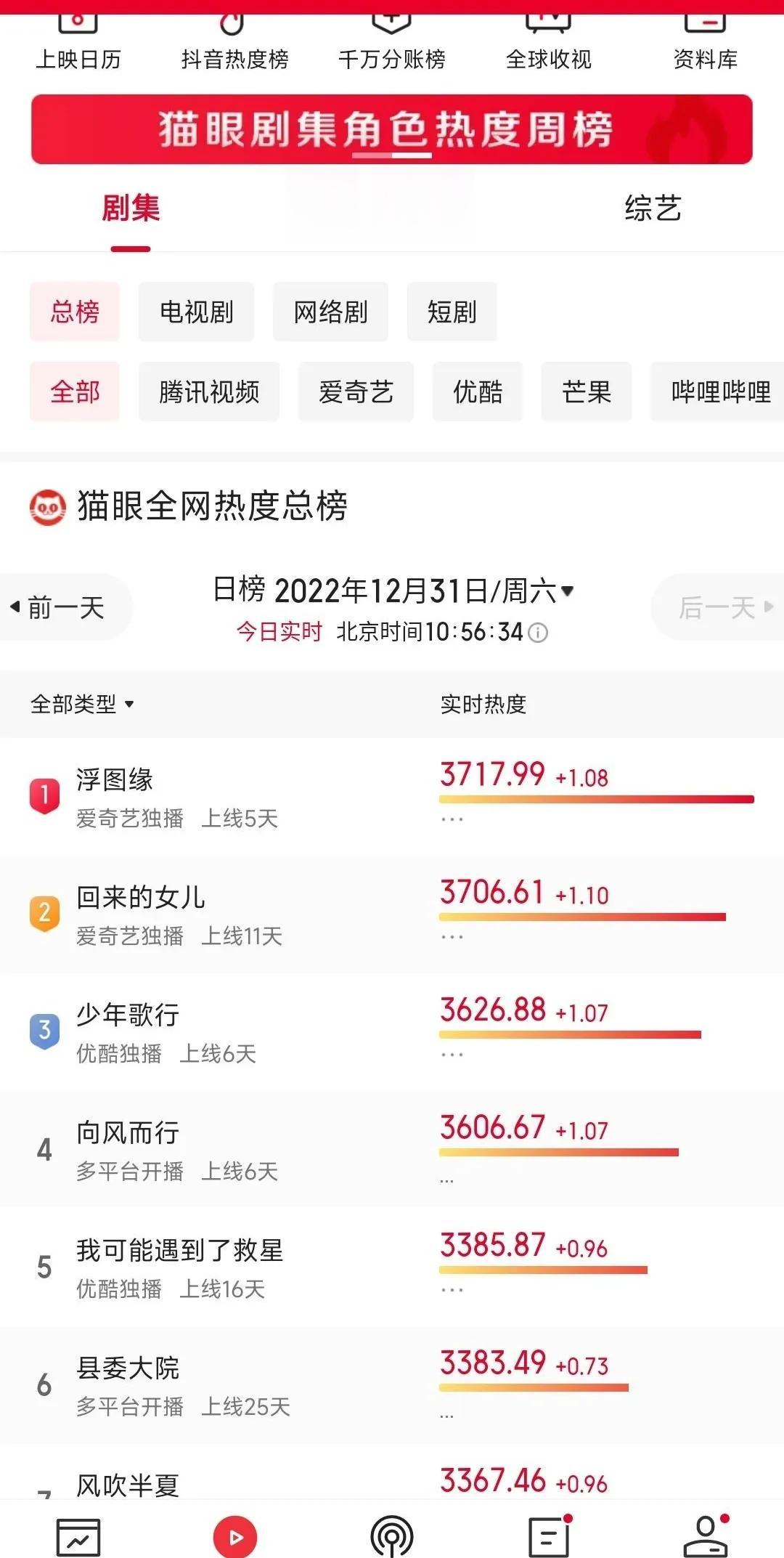The image size is (784, 1558).
Task: Filter by 芒果 platform
Action: [x=587, y=392]
